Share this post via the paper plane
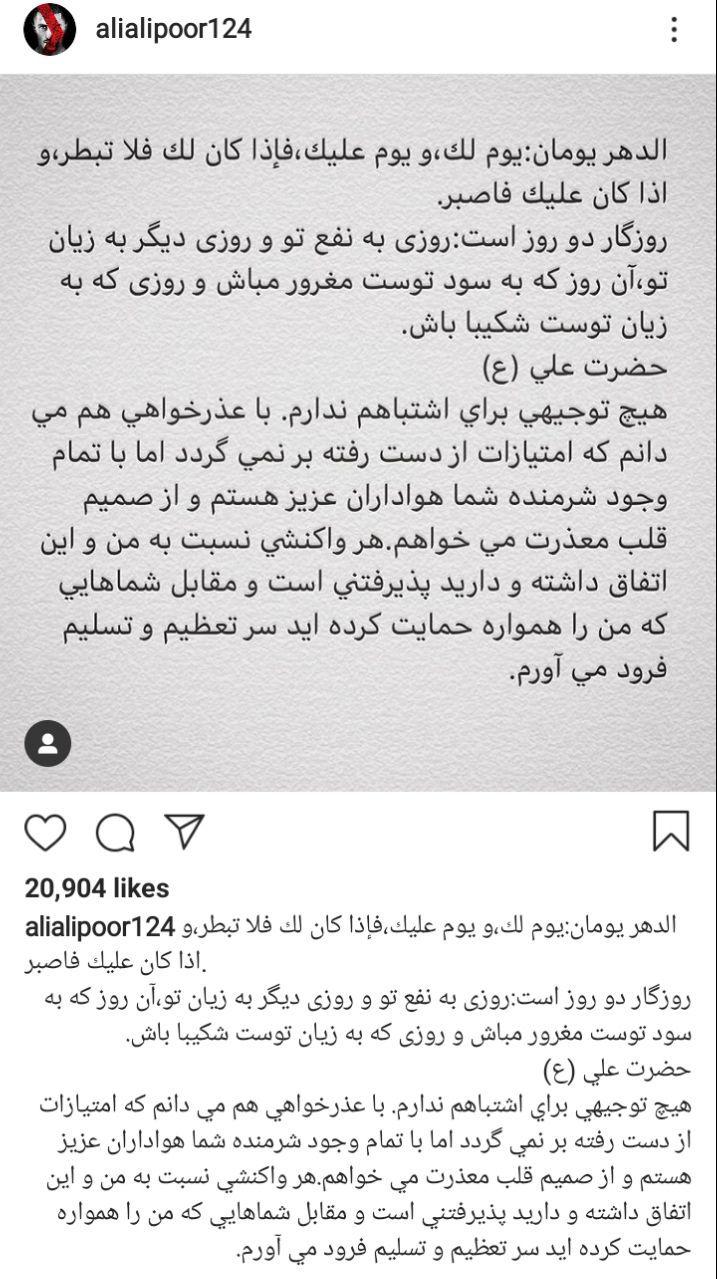The width and height of the screenshot is (717, 1279). click(x=185, y=830)
